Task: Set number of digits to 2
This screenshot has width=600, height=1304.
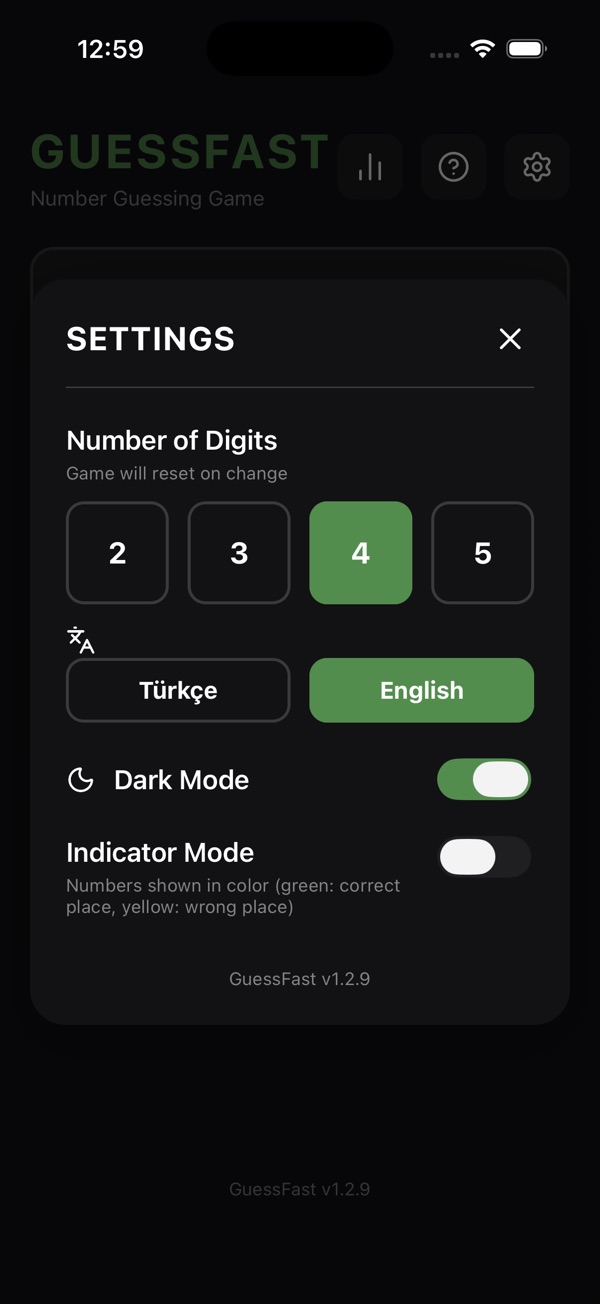Action: point(117,553)
